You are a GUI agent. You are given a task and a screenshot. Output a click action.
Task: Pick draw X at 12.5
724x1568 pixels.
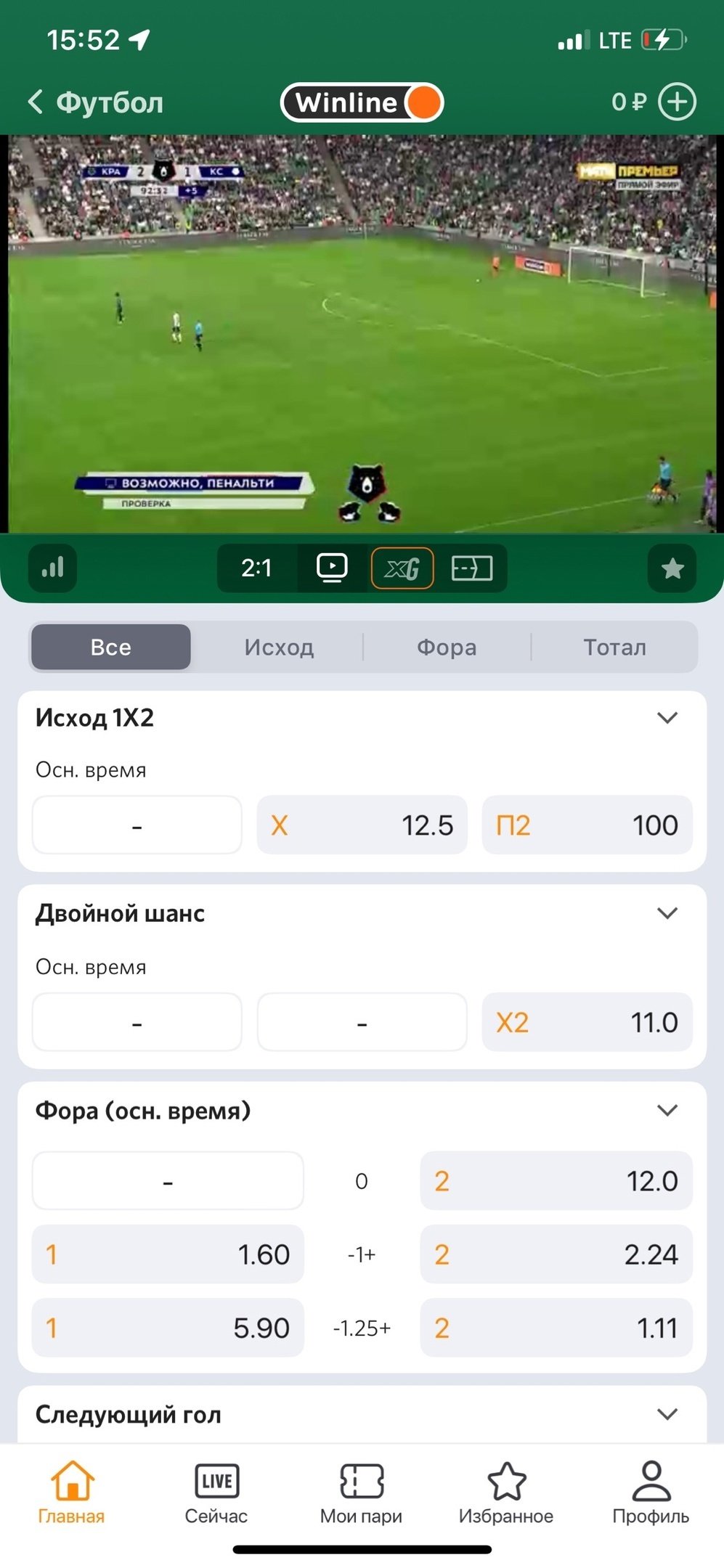pyautogui.click(x=362, y=825)
